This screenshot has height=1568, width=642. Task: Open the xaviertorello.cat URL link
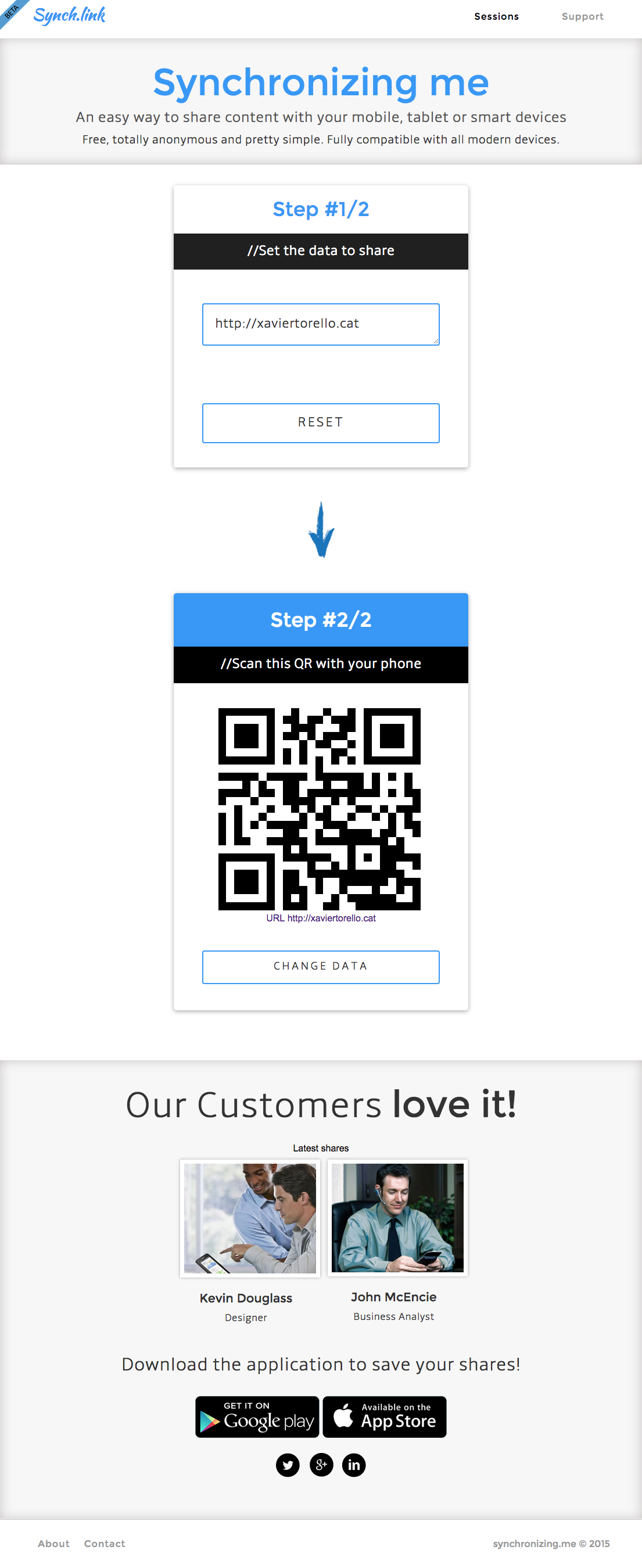point(331,918)
